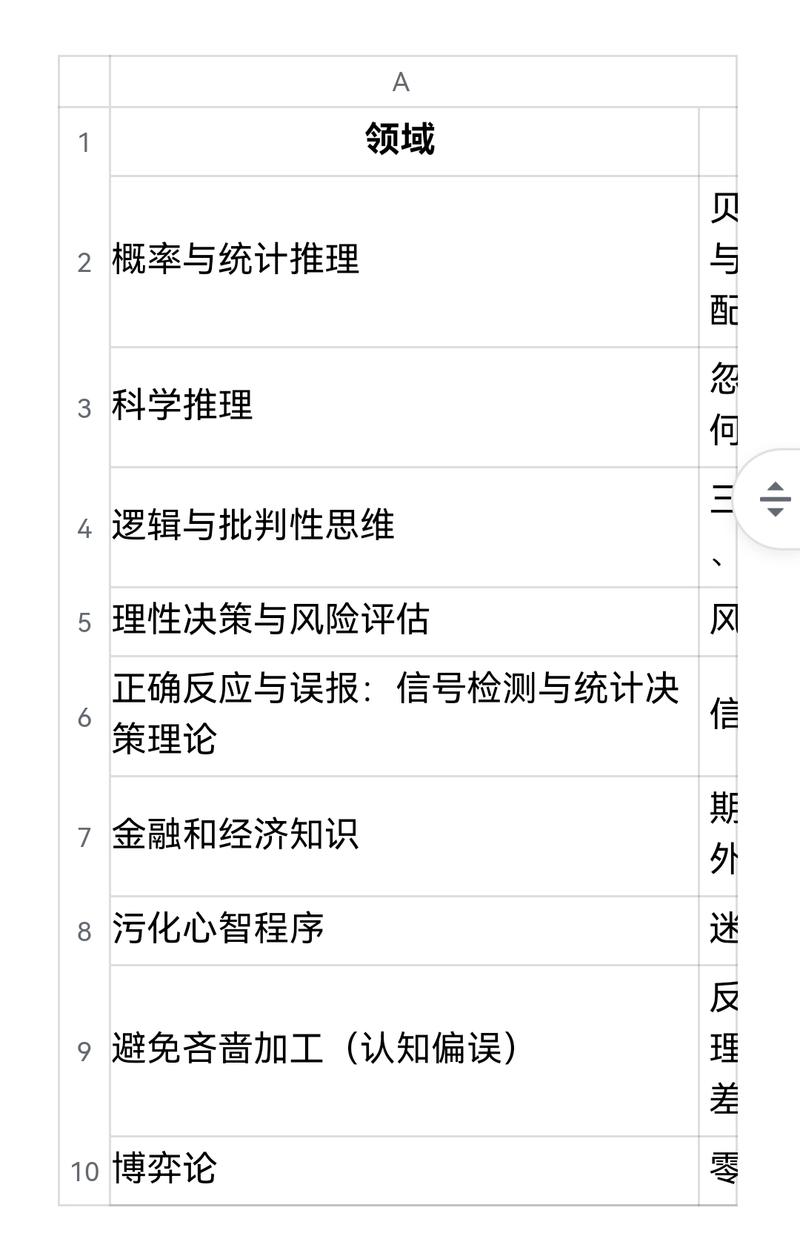Select column header A
Viewport: 800px width, 1259px height.
(402, 82)
